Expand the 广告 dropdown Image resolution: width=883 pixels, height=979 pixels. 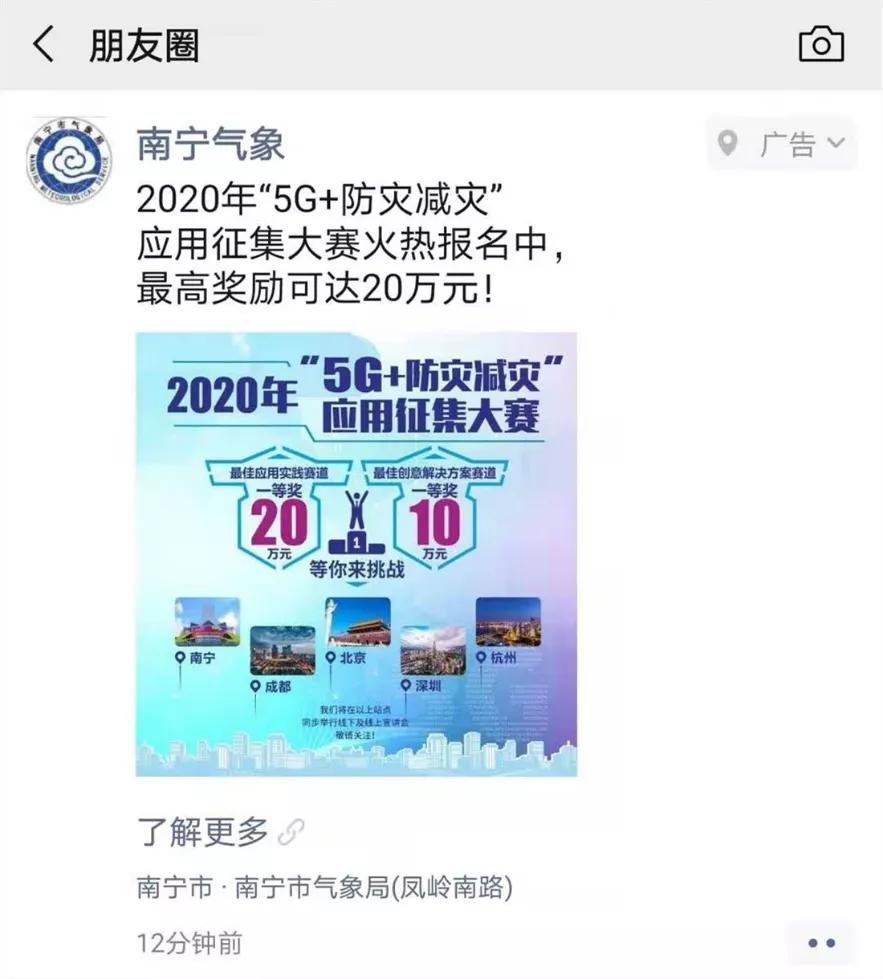782,144
